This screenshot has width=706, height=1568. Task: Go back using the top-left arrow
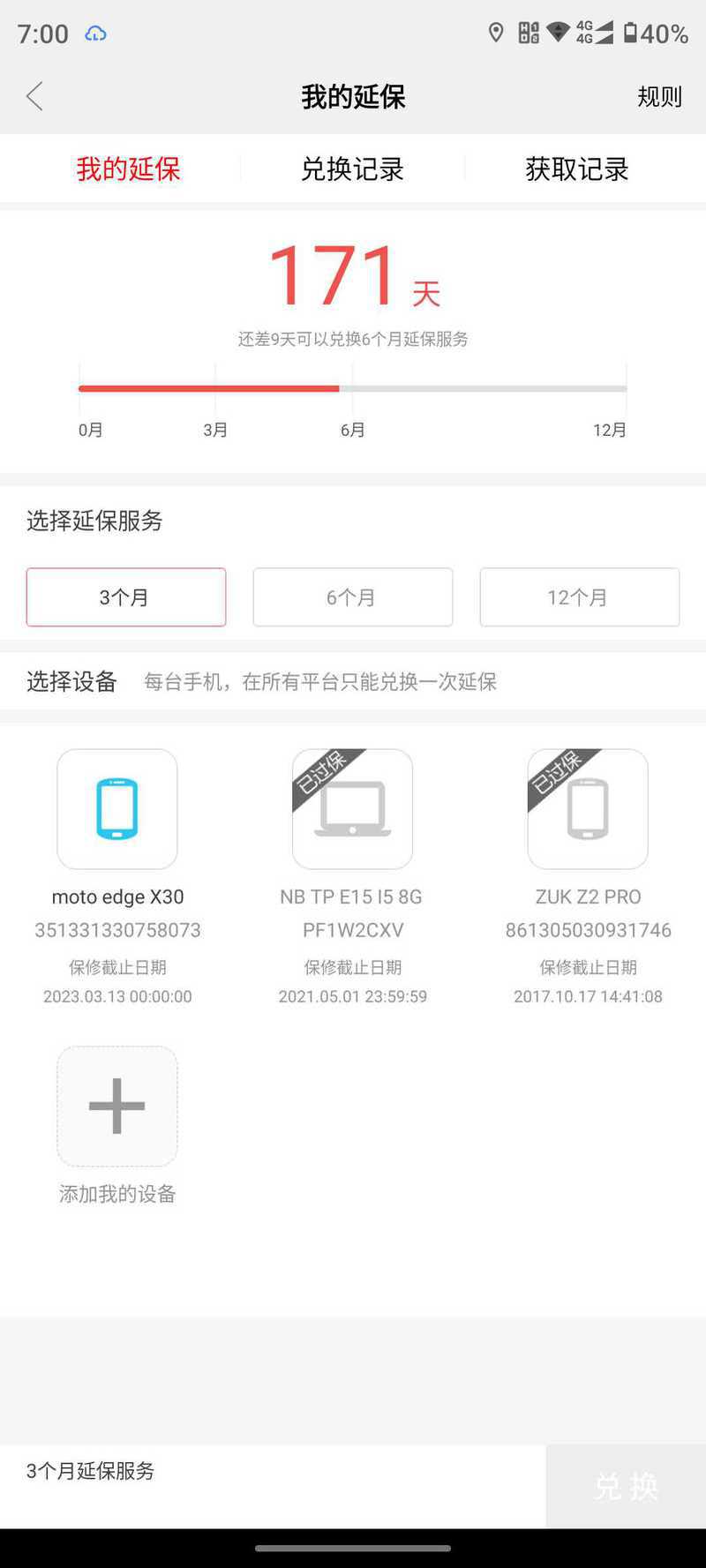coord(35,96)
